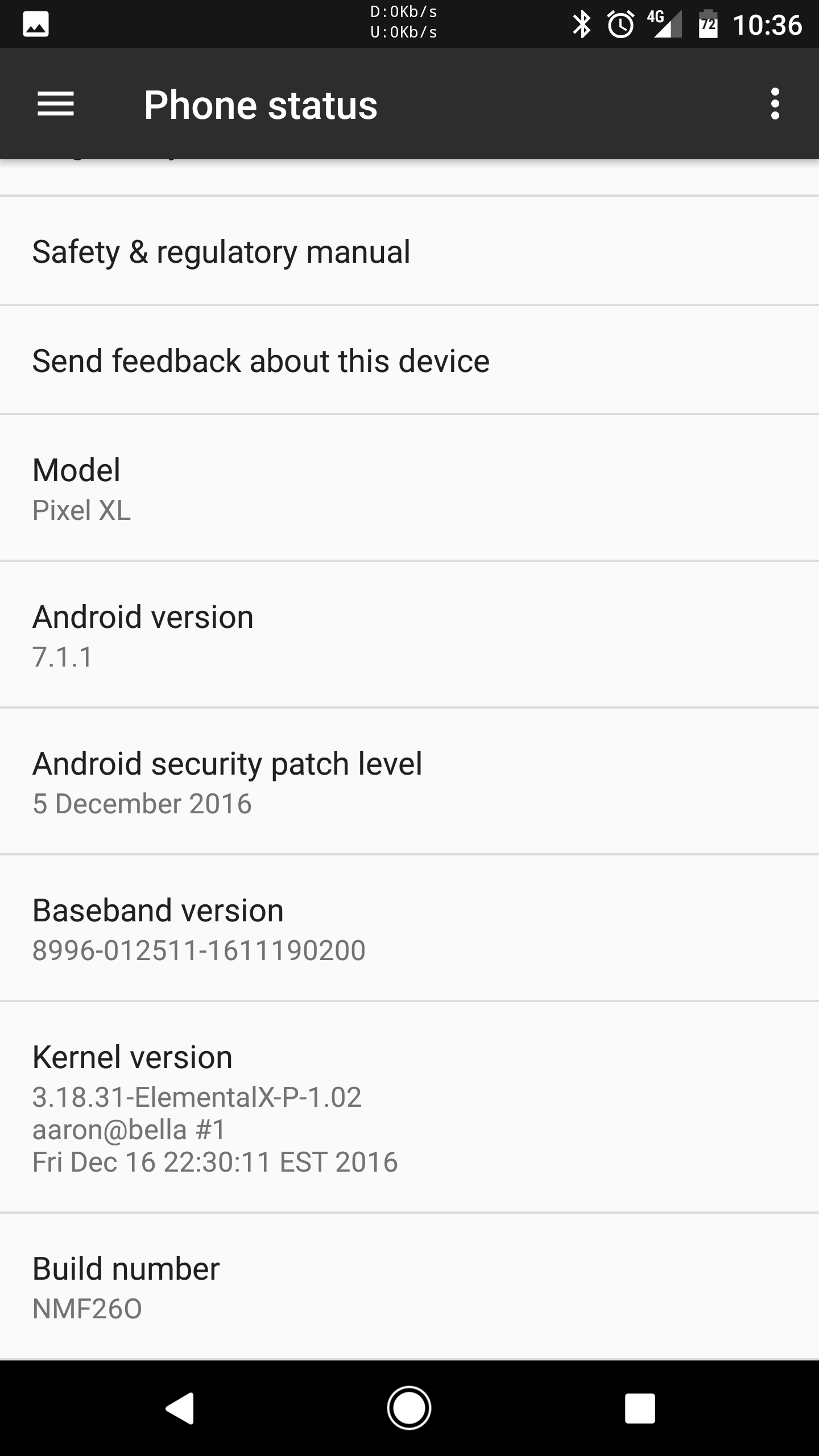Tap Android security patch level row

pos(409,781)
